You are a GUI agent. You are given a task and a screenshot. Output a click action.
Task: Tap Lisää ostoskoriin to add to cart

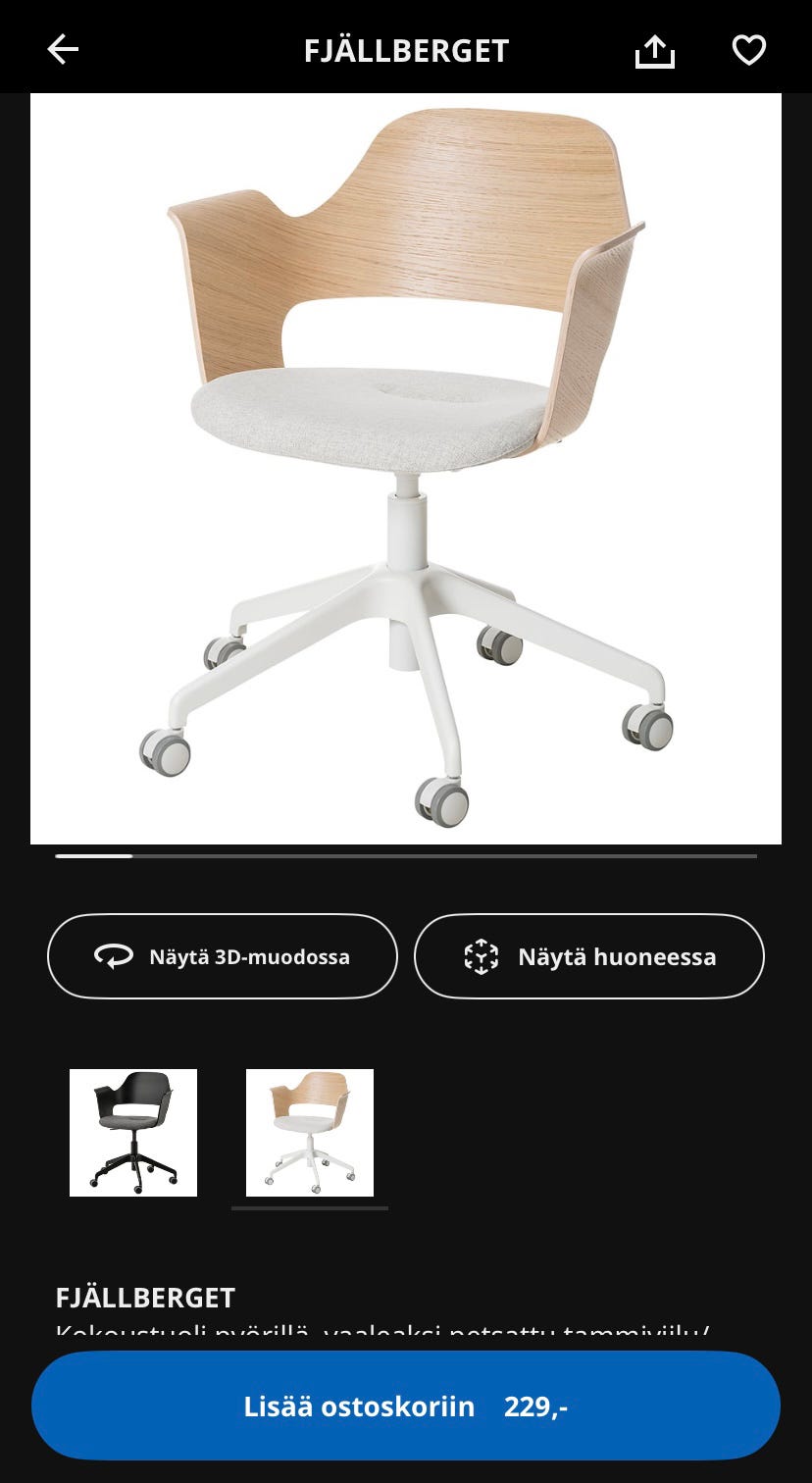point(406,1406)
